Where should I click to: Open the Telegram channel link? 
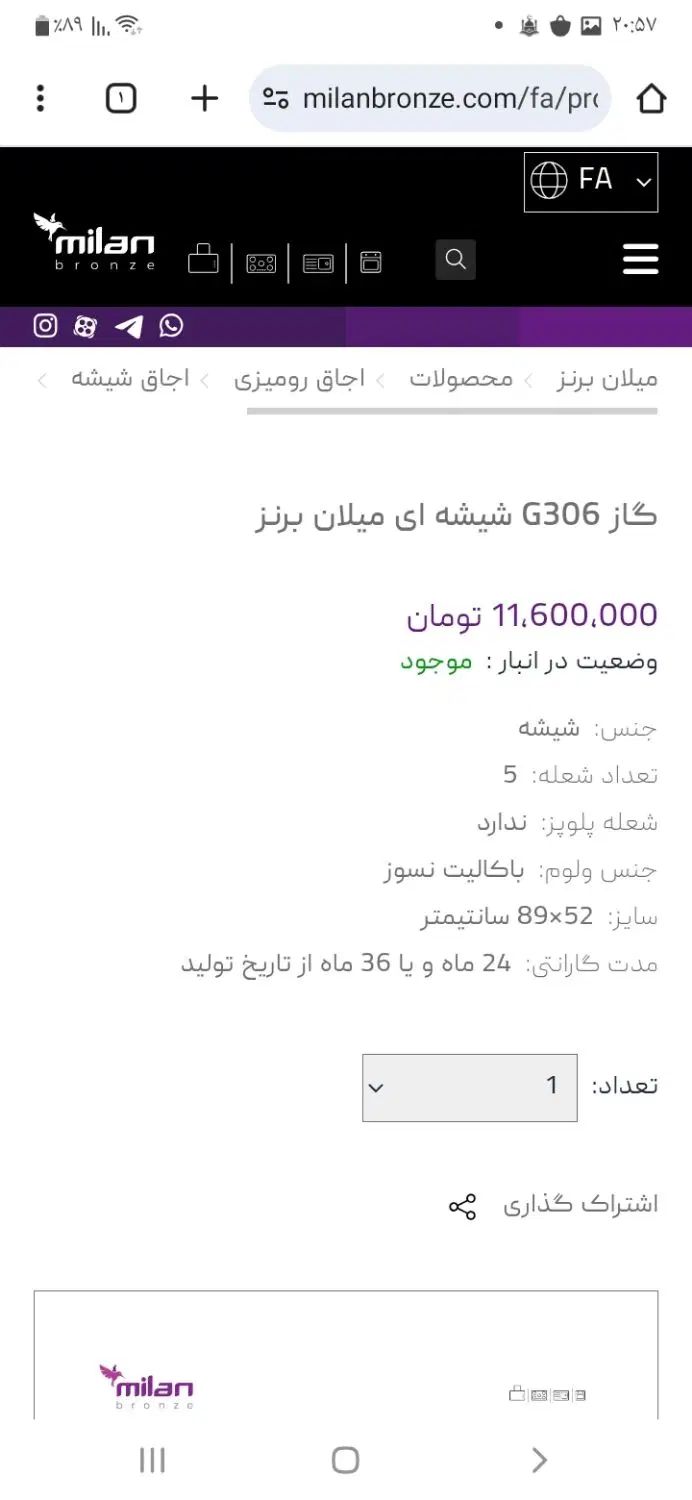129,326
